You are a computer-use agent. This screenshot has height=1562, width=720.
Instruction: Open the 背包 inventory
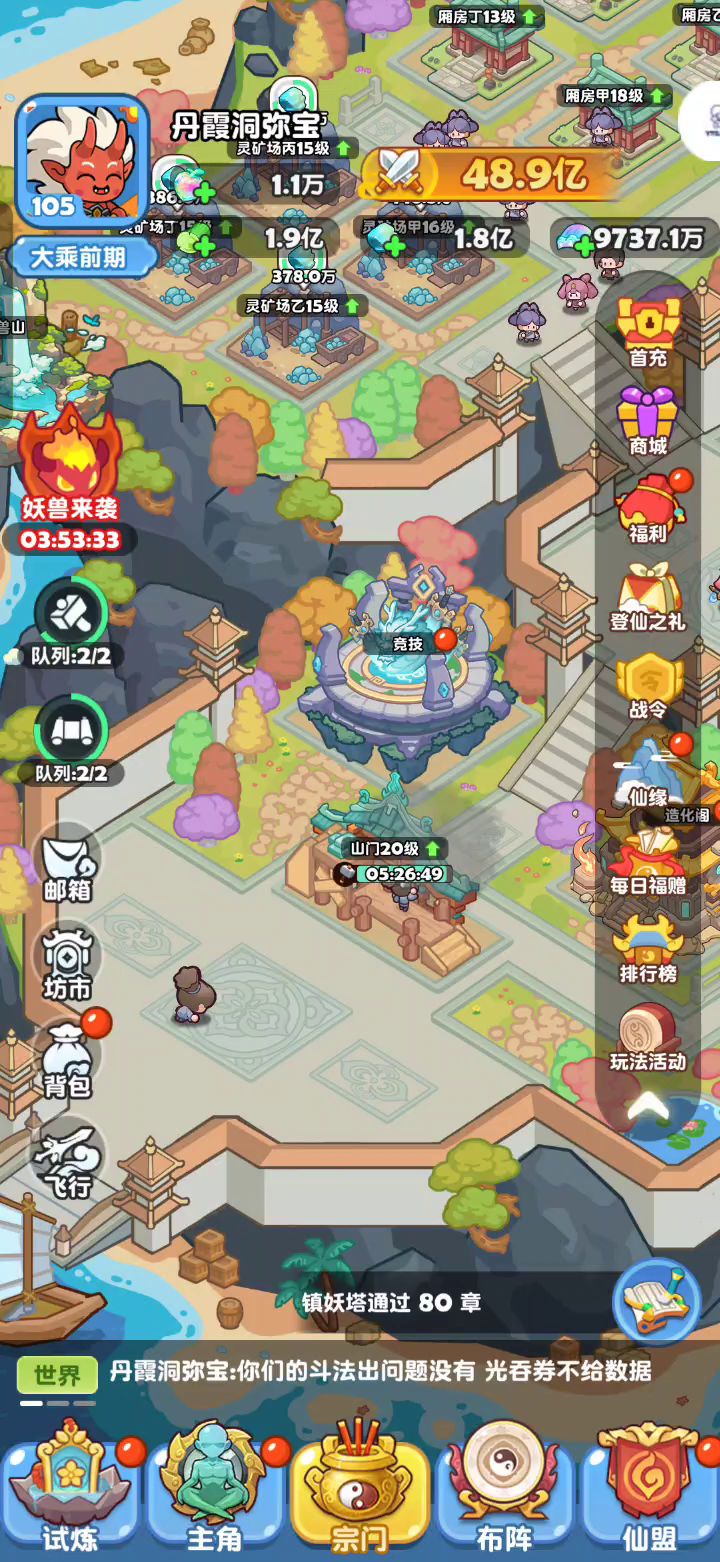(x=68, y=1060)
